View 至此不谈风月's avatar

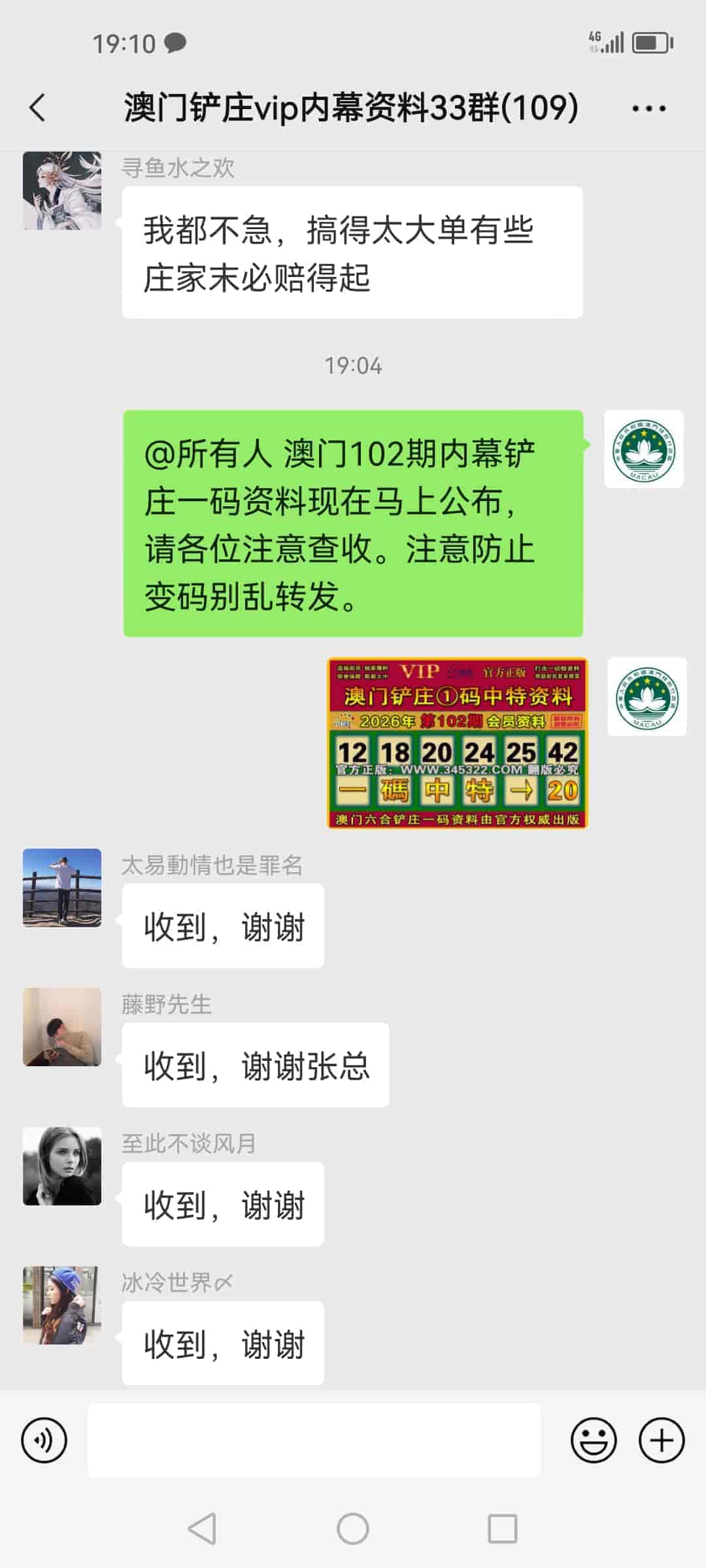pyautogui.click(x=61, y=1166)
